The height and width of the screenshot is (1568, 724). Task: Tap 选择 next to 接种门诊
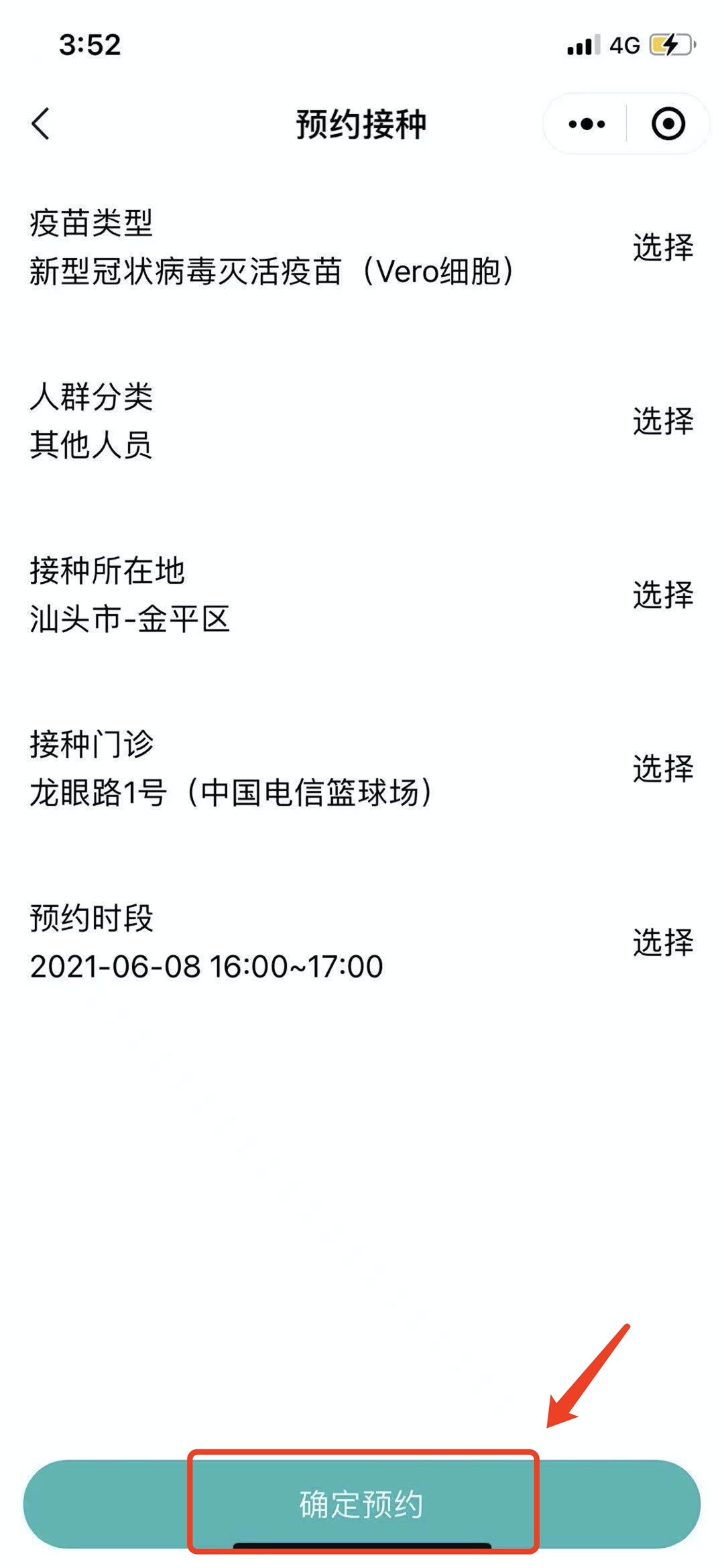[x=662, y=768]
